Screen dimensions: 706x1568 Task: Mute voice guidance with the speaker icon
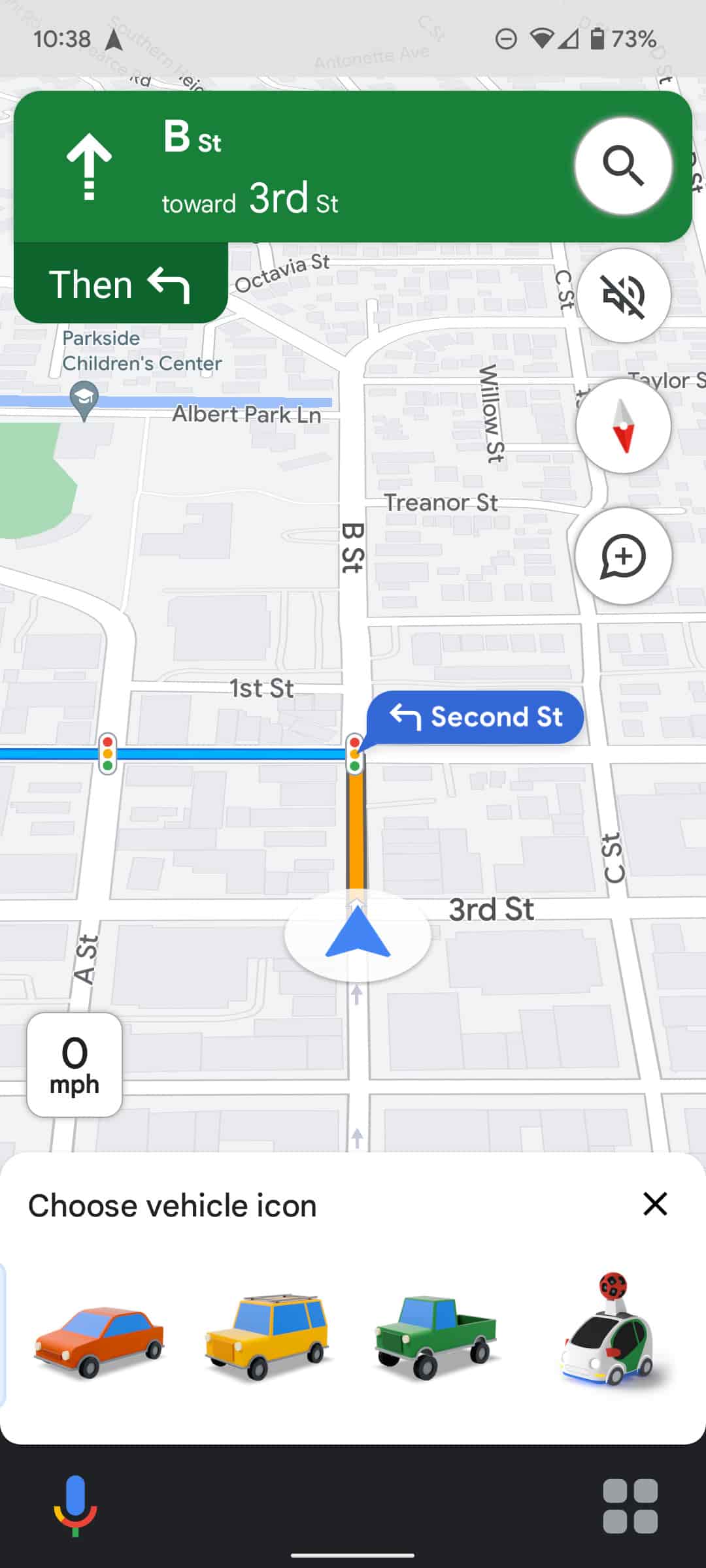pyautogui.click(x=624, y=296)
